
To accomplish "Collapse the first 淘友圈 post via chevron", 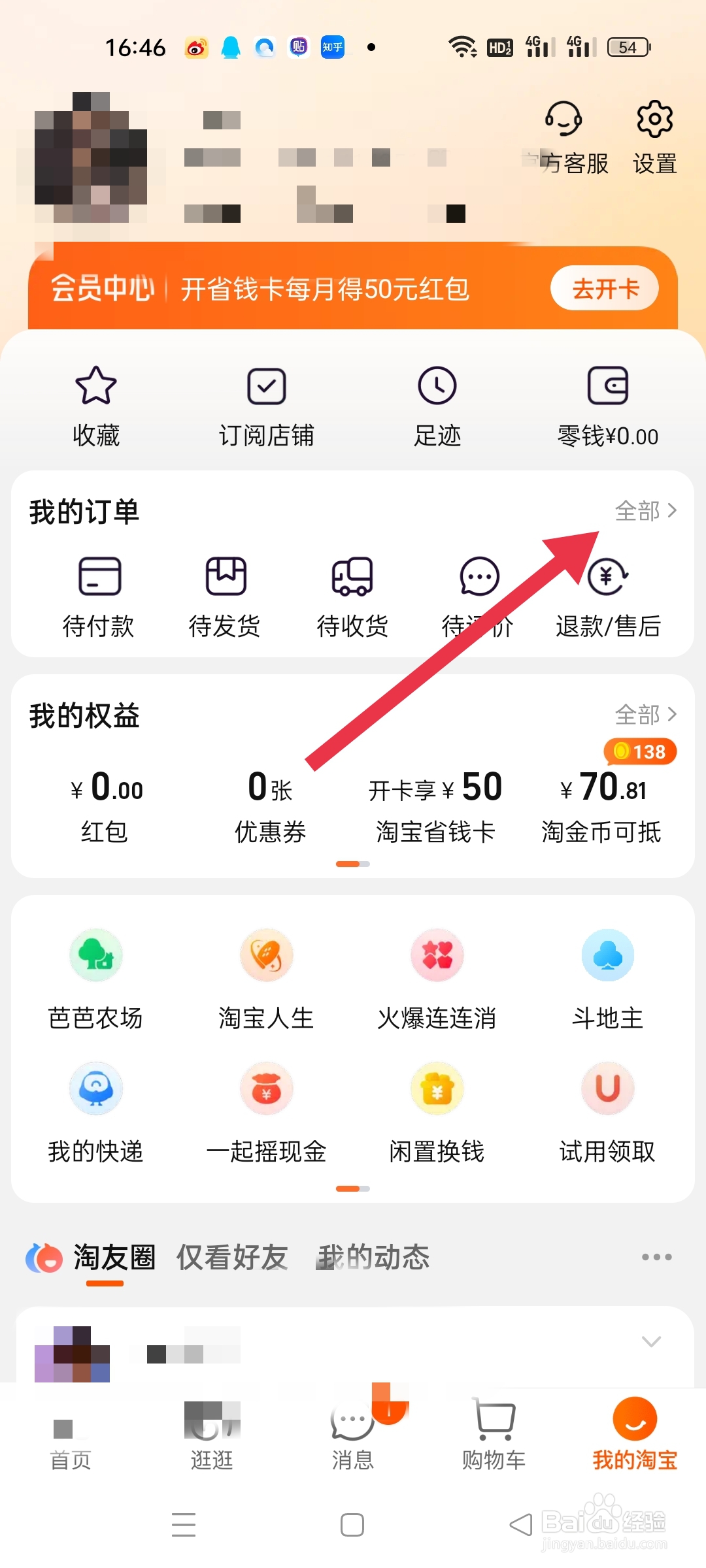I will (651, 1343).
